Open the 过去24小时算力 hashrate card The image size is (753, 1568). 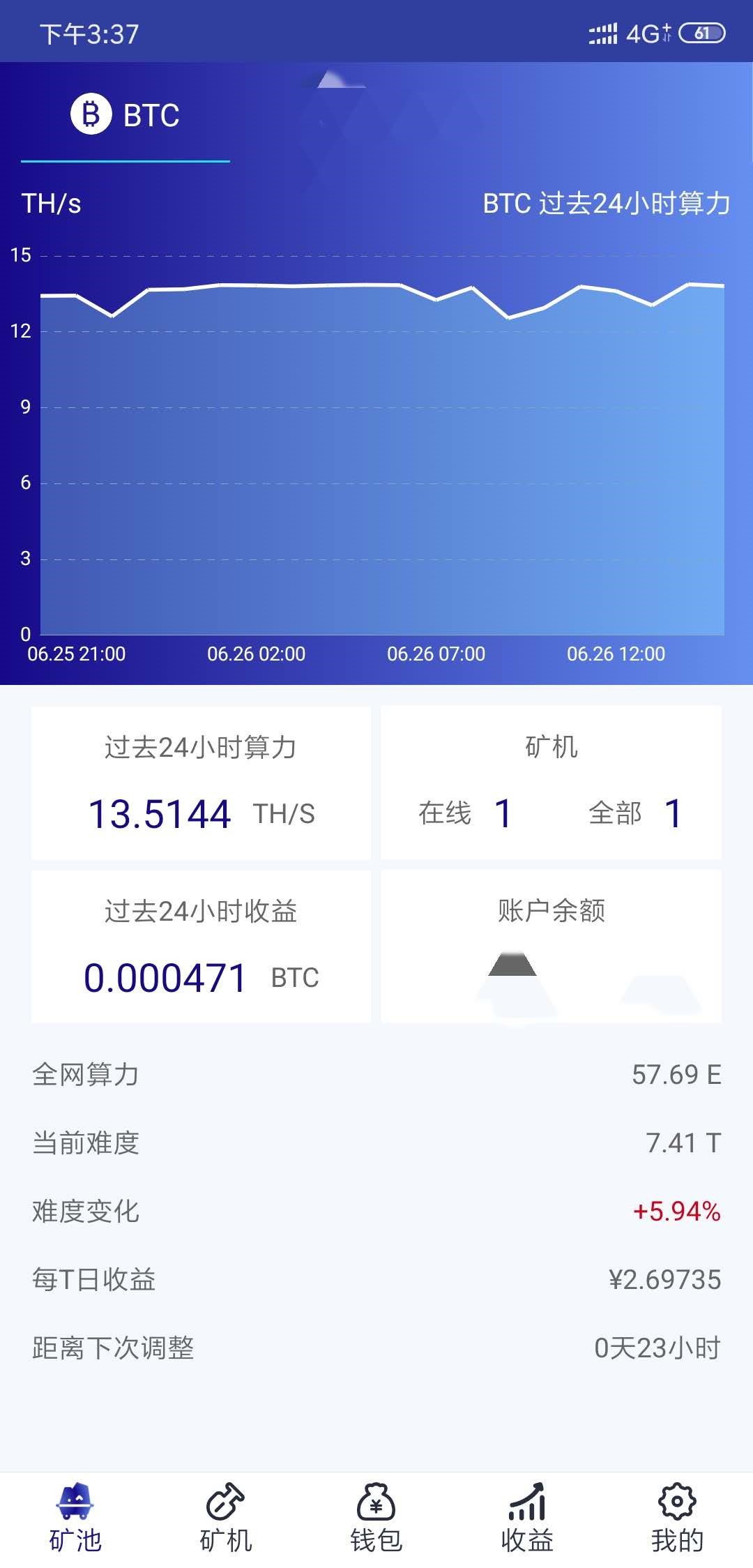coord(201,783)
